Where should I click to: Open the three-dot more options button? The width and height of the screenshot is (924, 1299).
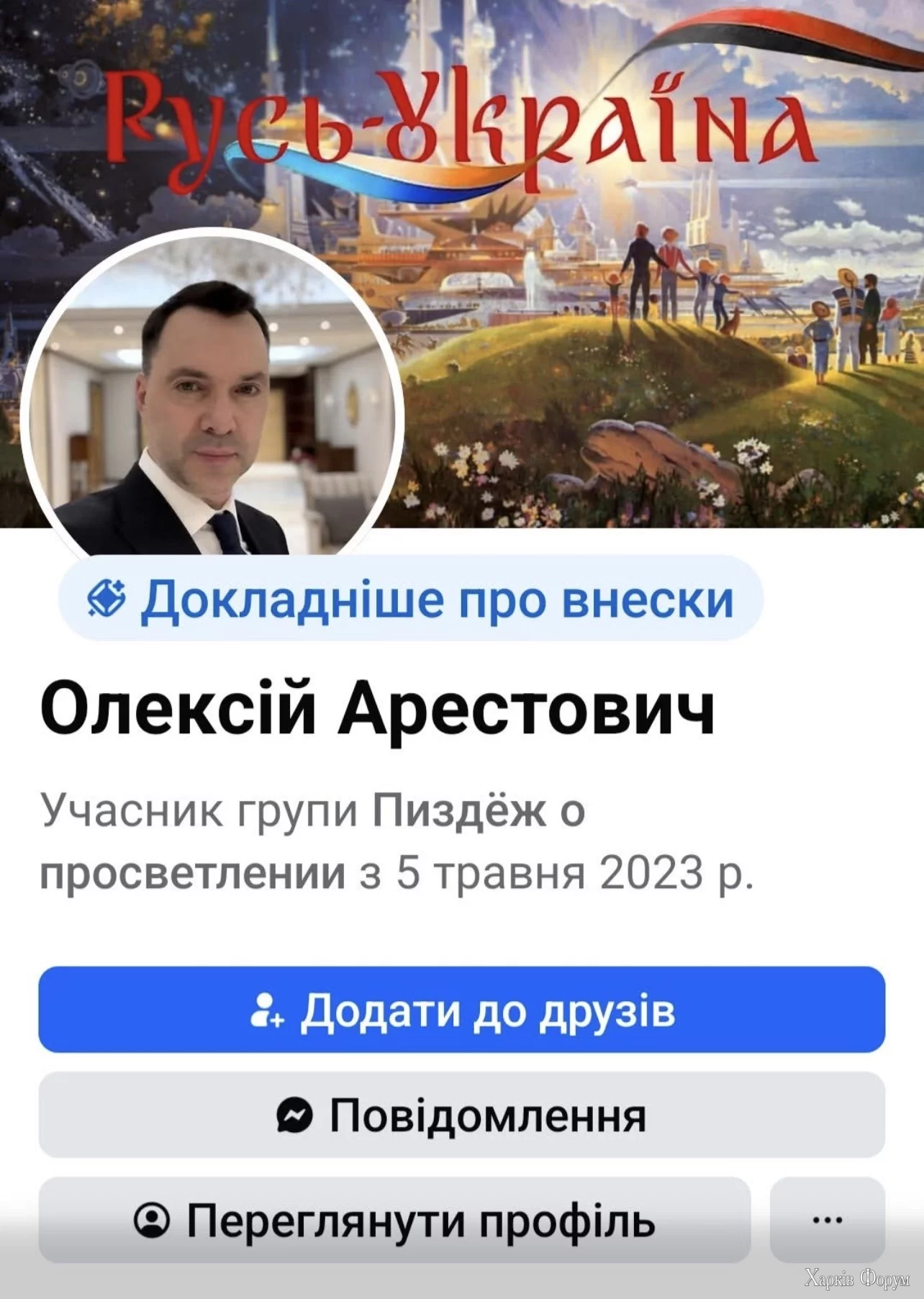click(x=827, y=1220)
